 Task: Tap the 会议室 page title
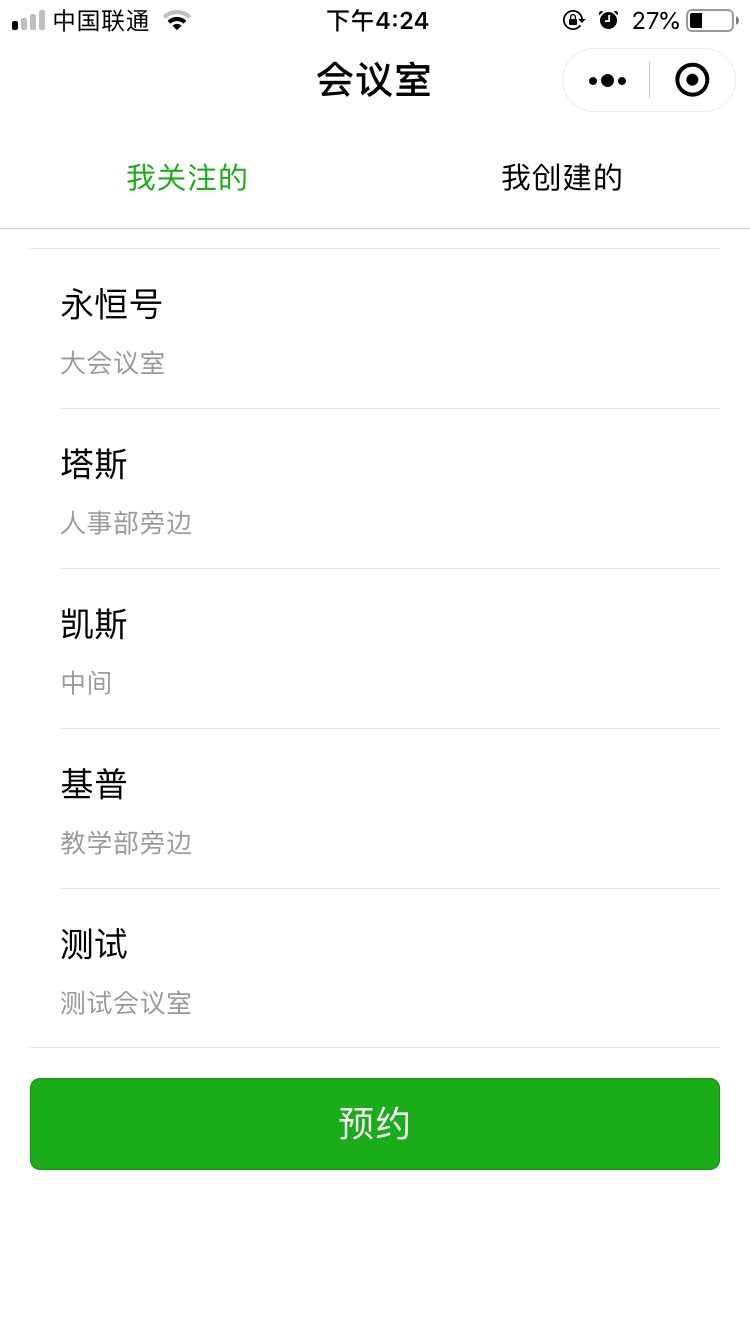(375, 80)
